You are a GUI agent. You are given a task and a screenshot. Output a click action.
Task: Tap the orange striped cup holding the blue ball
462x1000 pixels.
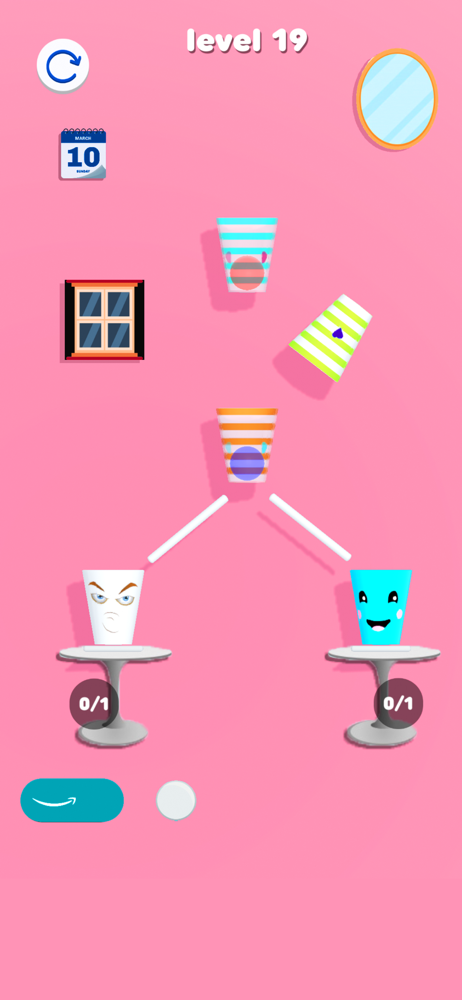[247, 445]
